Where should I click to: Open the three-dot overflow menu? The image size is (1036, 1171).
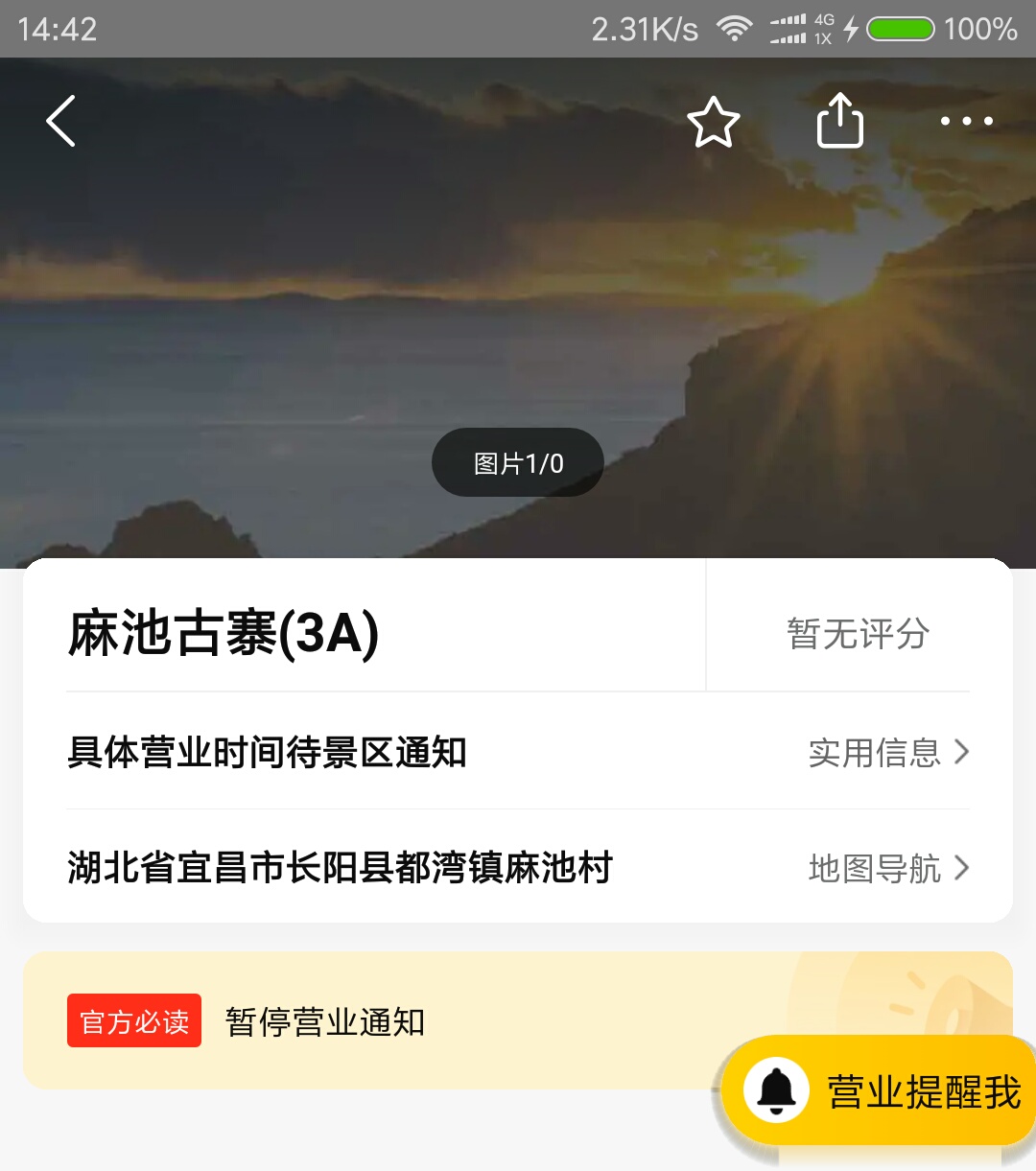tap(966, 121)
